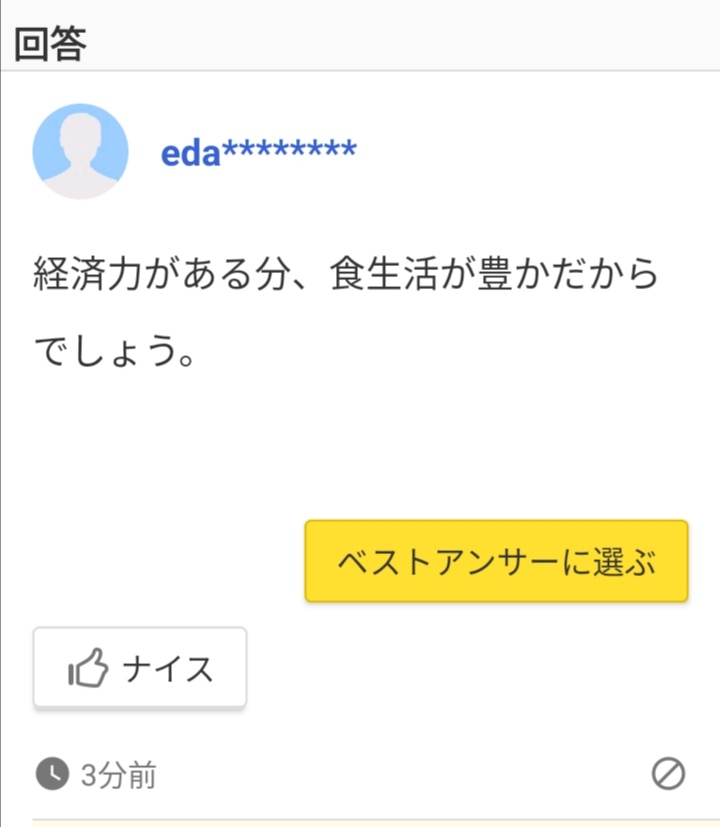The height and width of the screenshot is (827, 720).
Task: Tap the eda******** profile avatar
Action: [80, 151]
